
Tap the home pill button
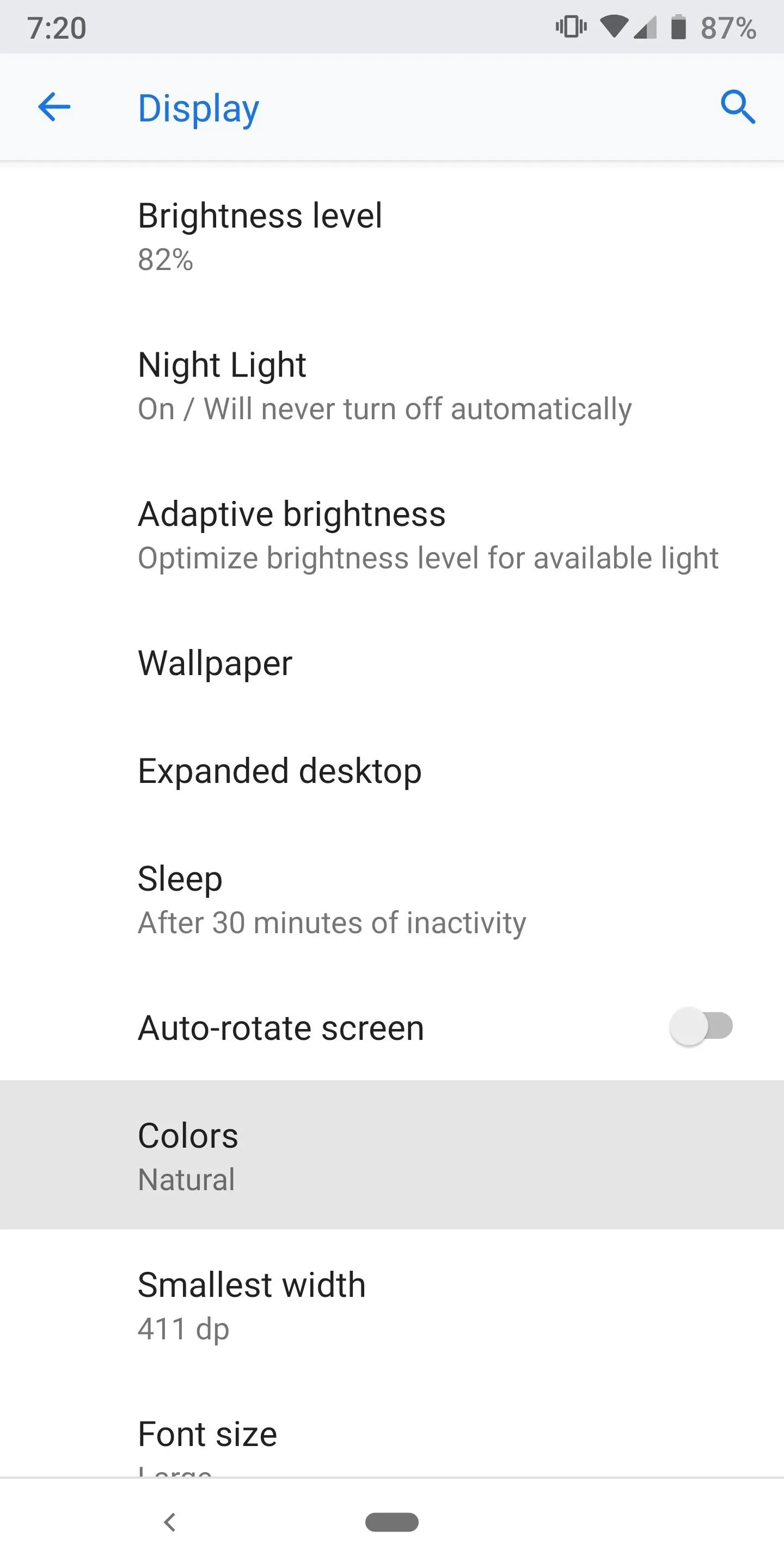[392, 1522]
